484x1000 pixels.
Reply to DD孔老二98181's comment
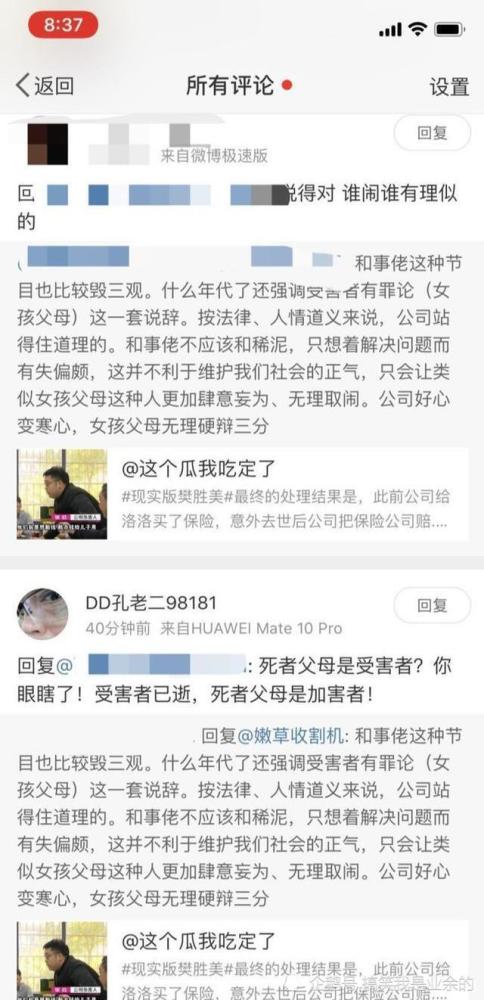[432, 605]
